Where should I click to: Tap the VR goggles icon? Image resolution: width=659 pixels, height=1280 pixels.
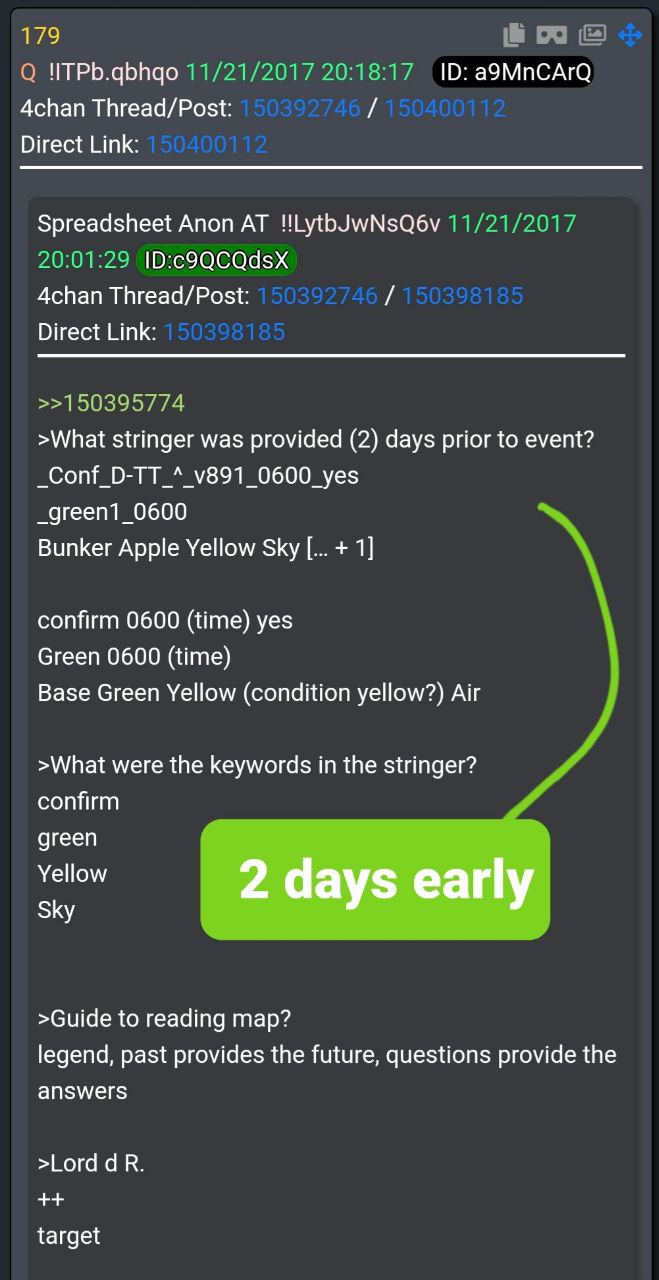(x=552, y=35)
